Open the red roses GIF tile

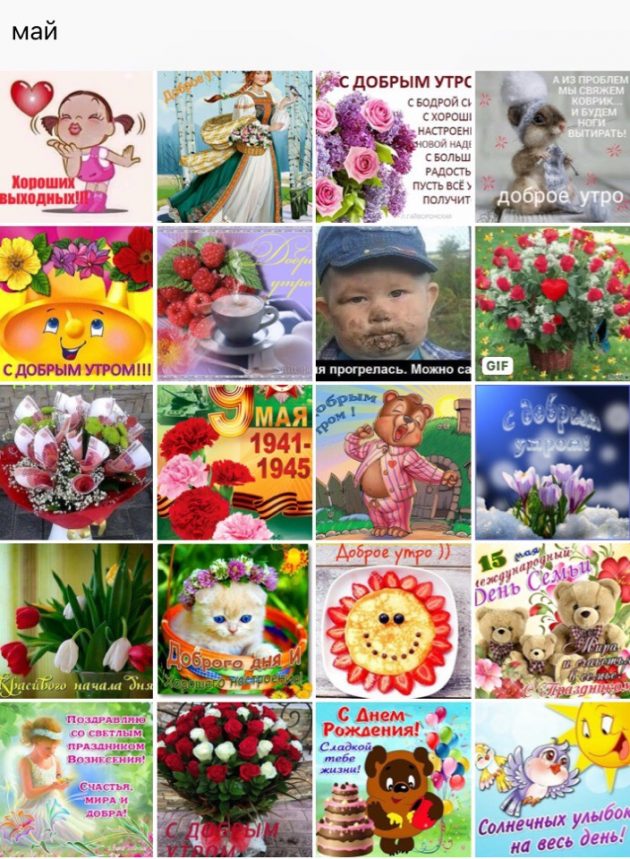click(x=552, y=304)
